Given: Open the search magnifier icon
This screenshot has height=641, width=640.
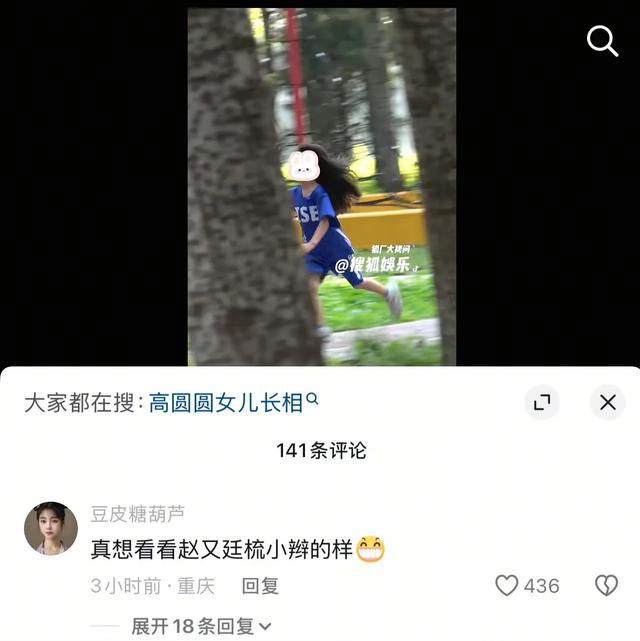Looking at the screenshot, I should pyautogui.click(x=602, y=41).
